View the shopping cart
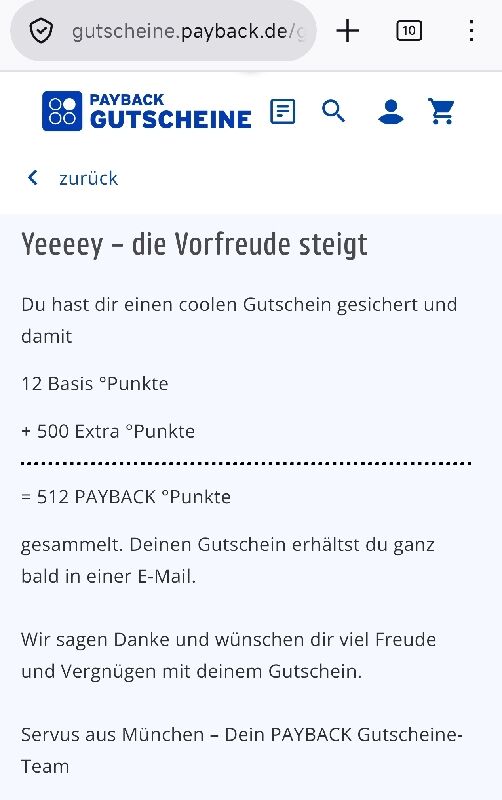This screenshot has height=800, width=502. (x=441, y=111)
